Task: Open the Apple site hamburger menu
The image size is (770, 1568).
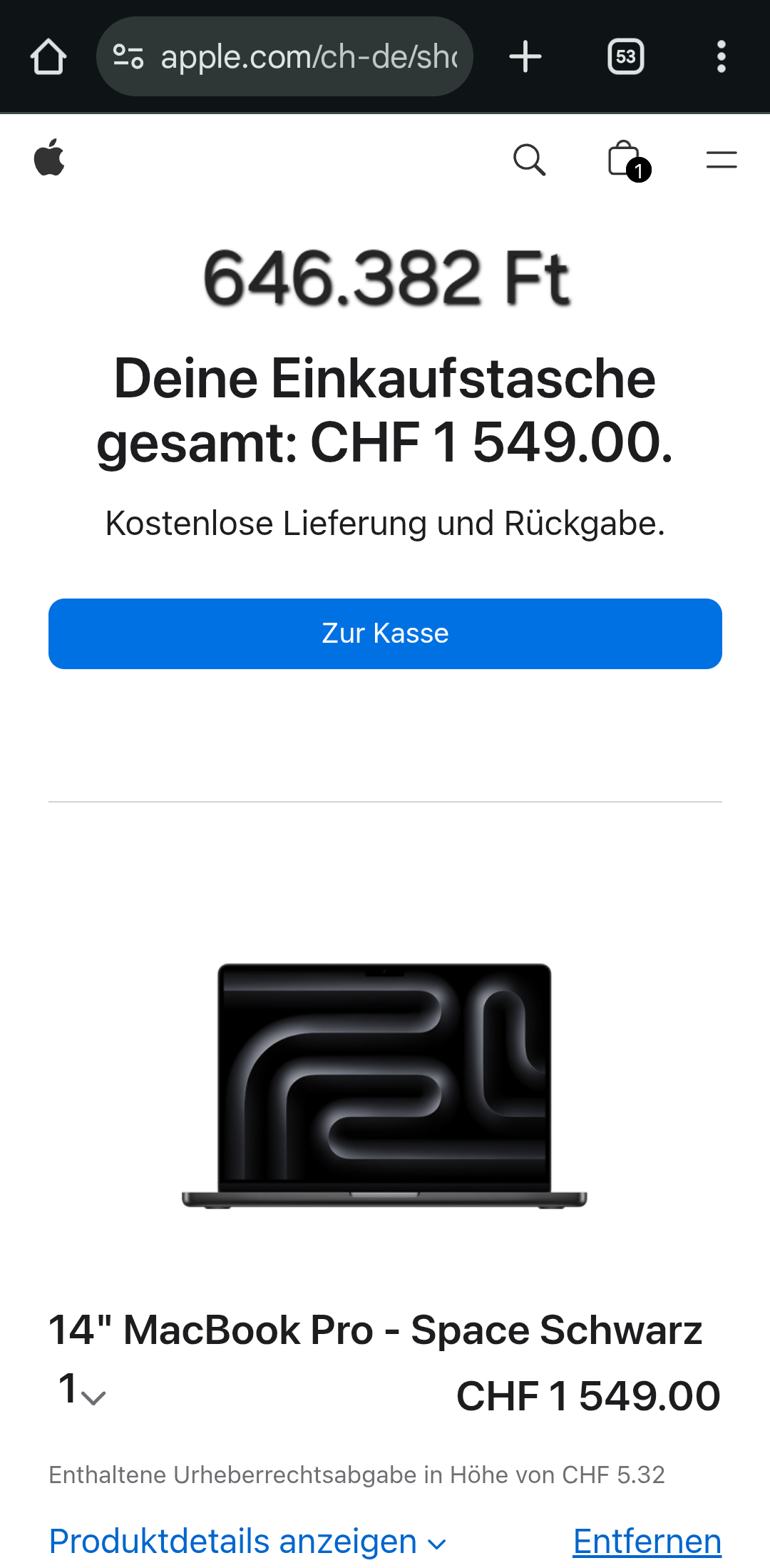Action: click(721, 160)
